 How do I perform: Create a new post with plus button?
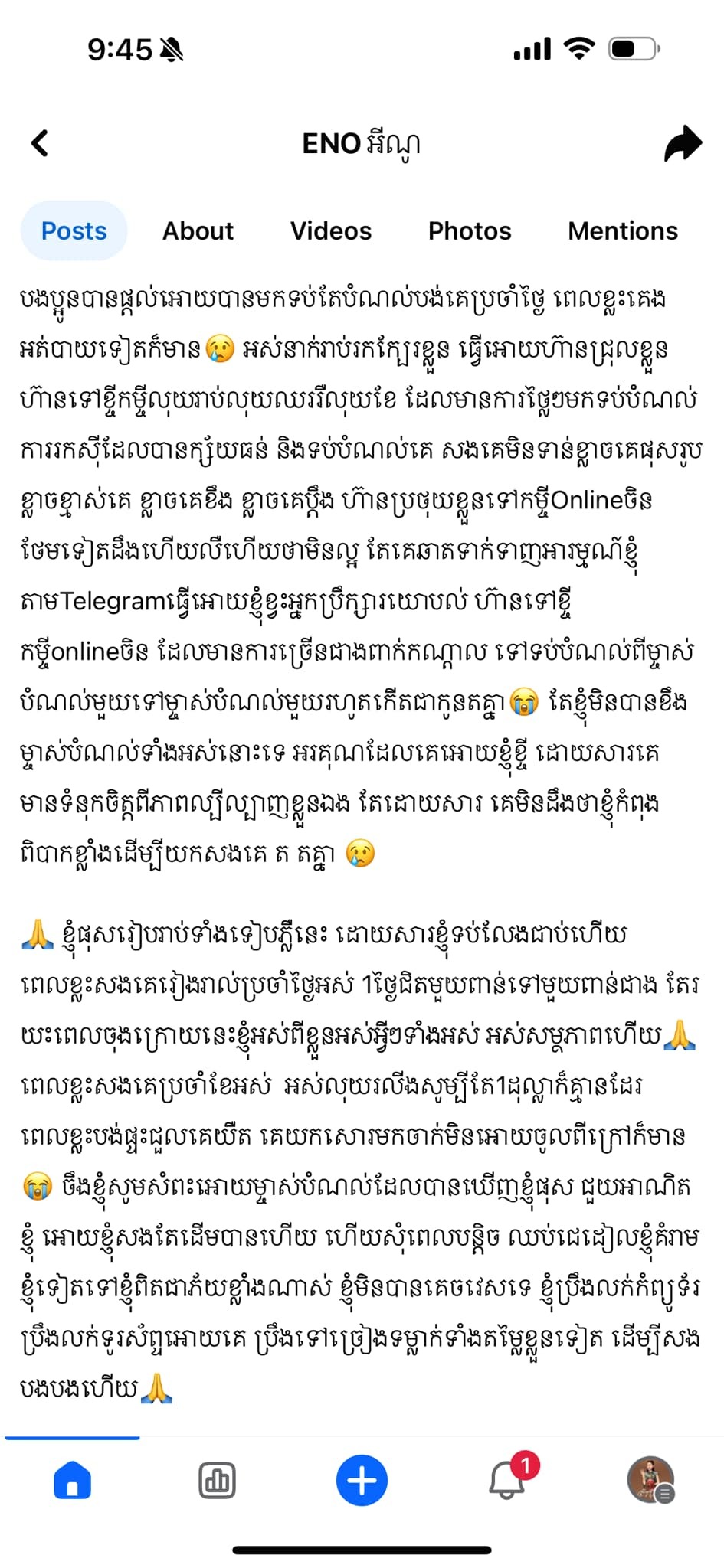362,1480
